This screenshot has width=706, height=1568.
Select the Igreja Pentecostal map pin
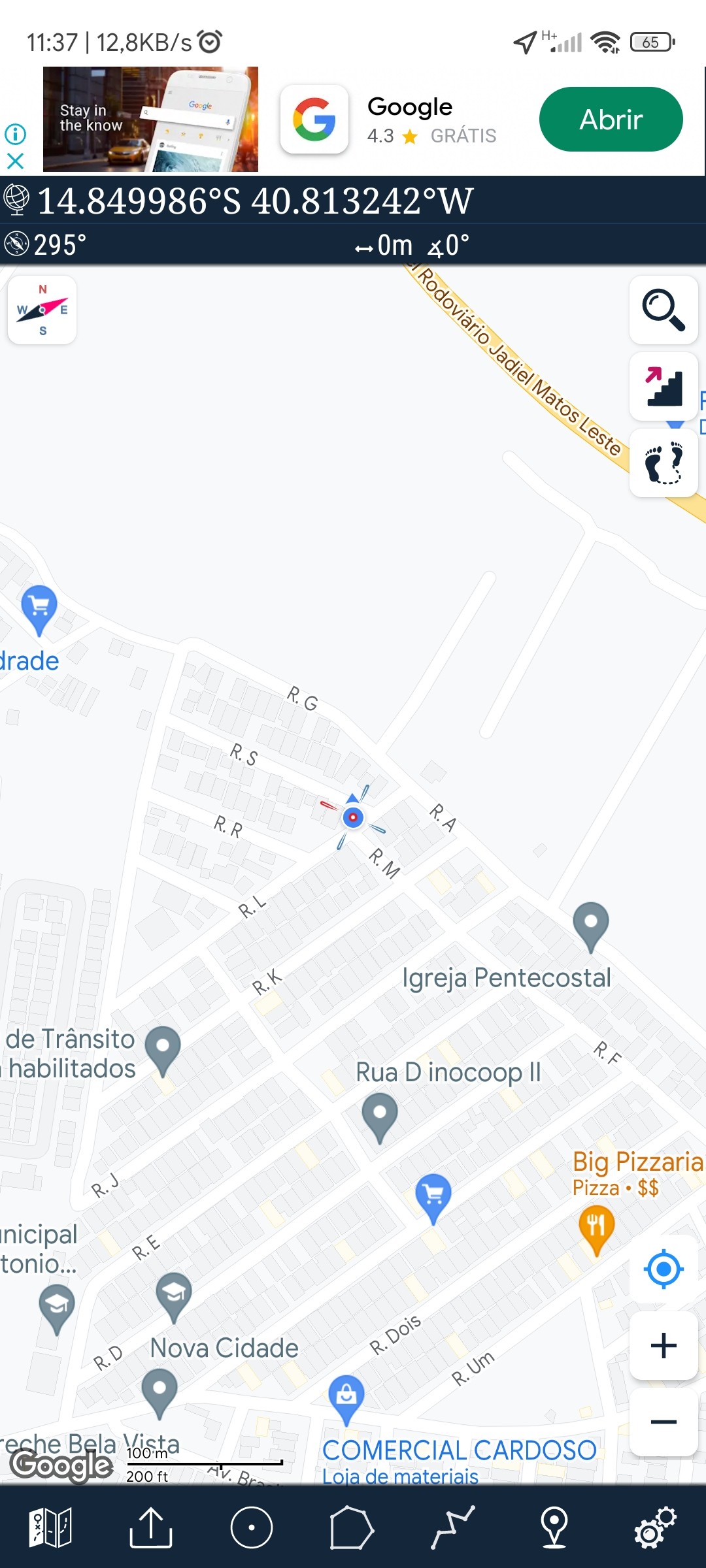pos(590,924)
